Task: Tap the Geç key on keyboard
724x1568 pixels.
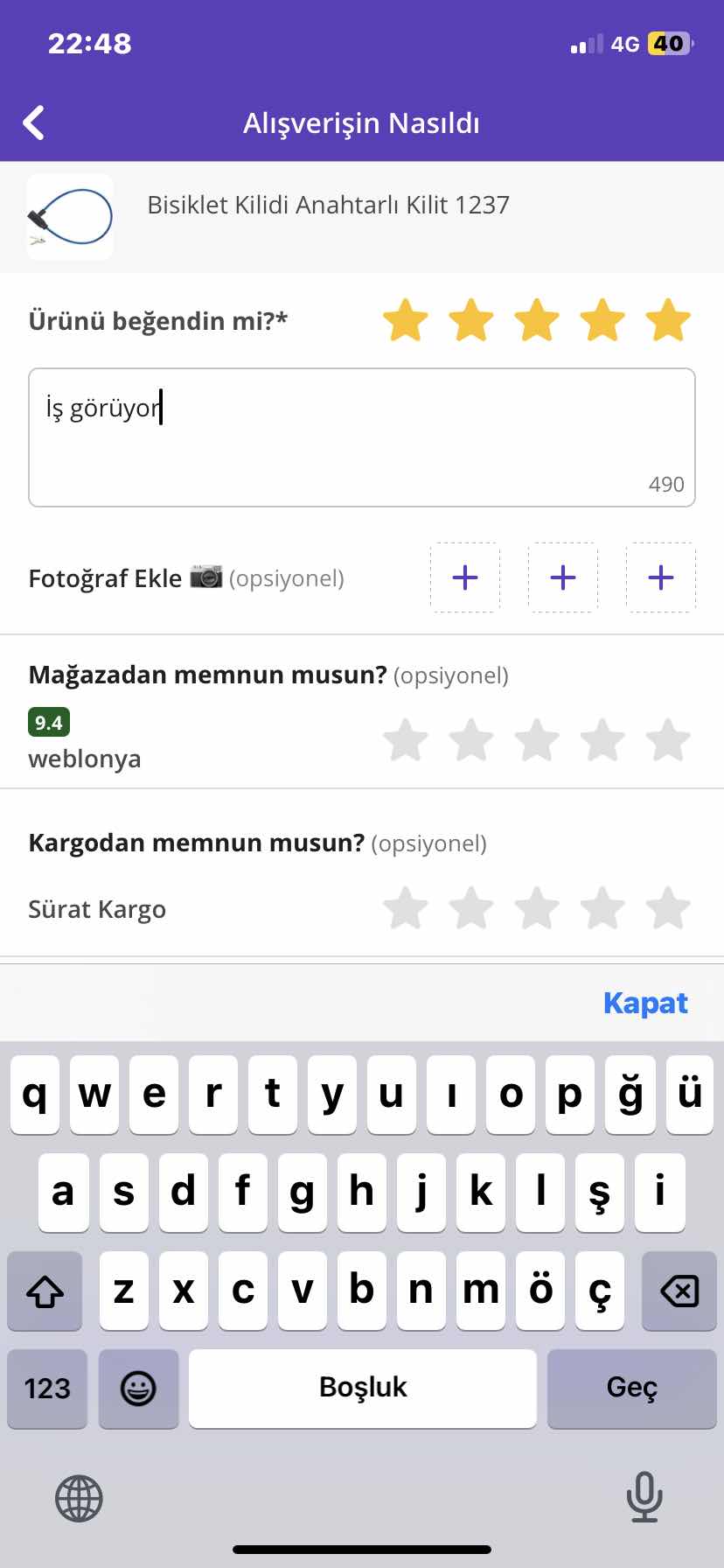Action: [631, 1389]
